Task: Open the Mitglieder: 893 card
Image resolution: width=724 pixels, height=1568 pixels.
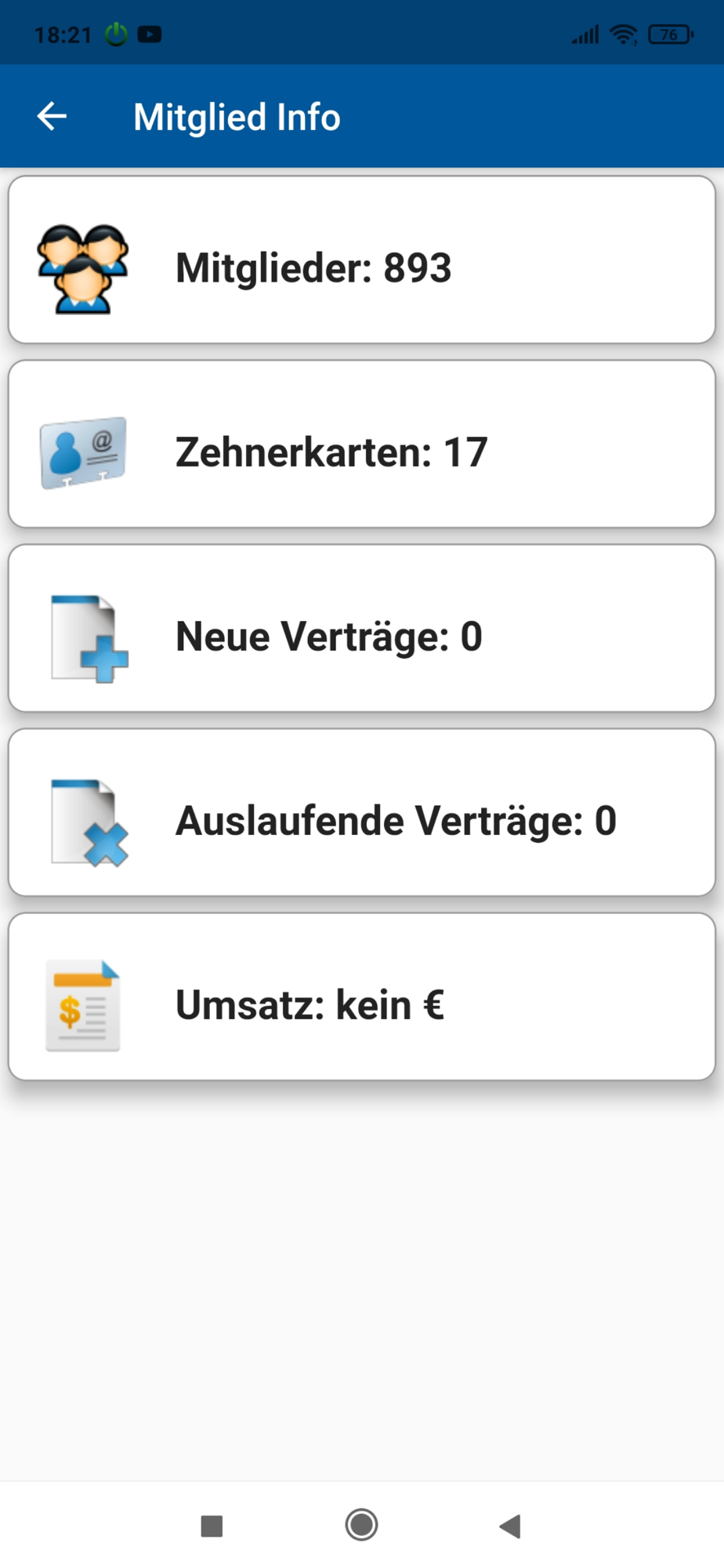Action: [362, 260]
